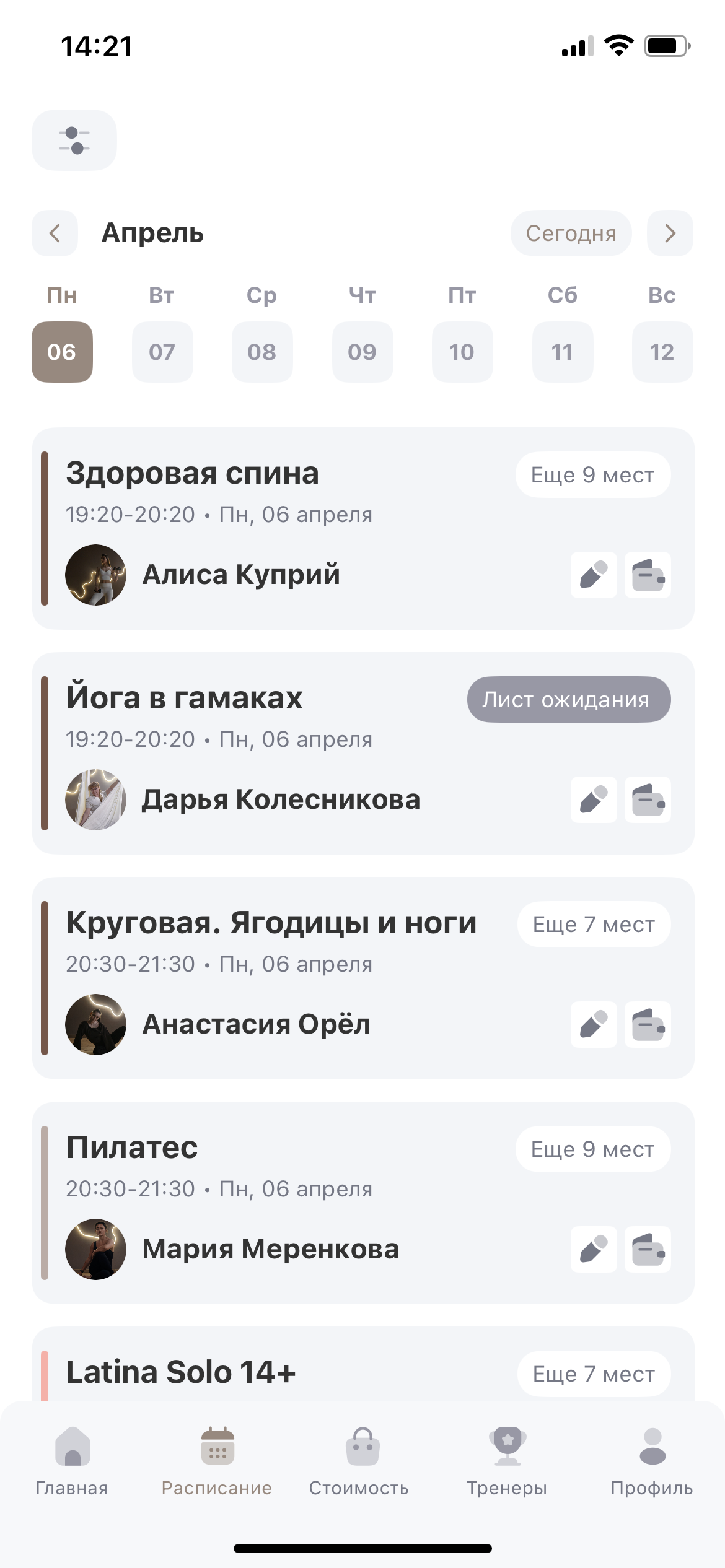Check Еще 7 мест on Latina Solo 14+
Viewport: 725px width, 1568px height.
[592, 1374]
